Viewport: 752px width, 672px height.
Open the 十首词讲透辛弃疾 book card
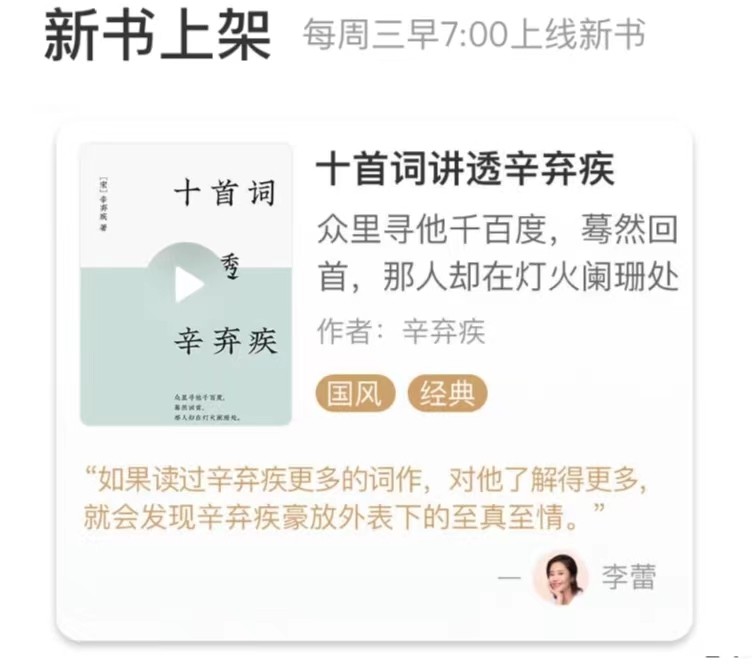pyautogui.click(x=465, y=171)
